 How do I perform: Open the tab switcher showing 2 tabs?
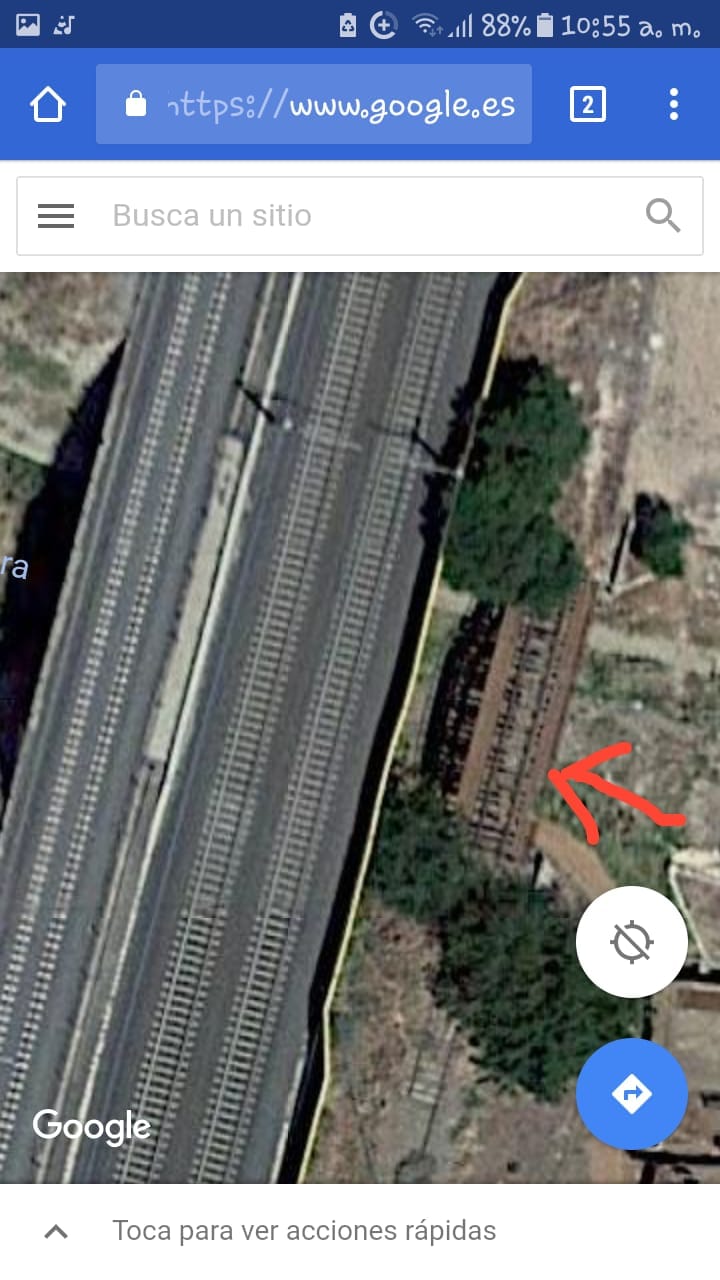pyautogui.click(x=587, y=104)
